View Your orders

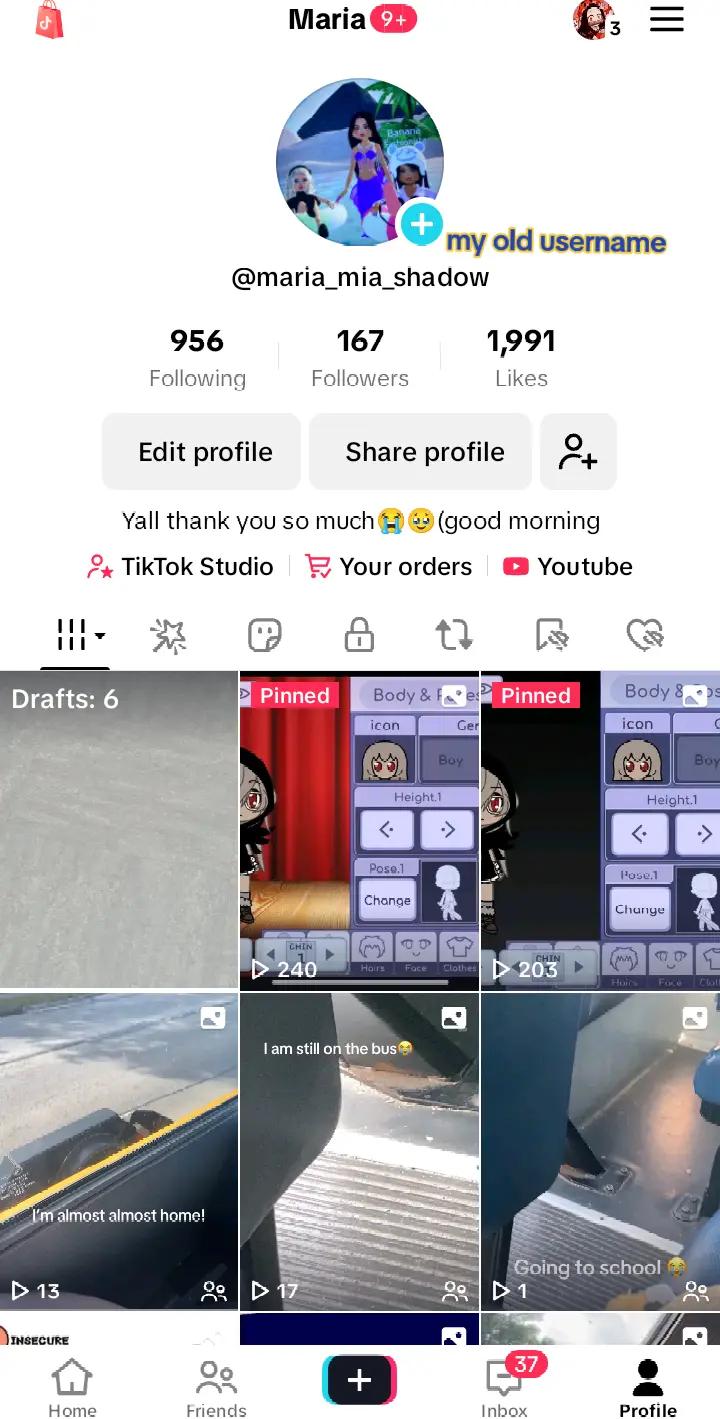[x=389, y=567]
